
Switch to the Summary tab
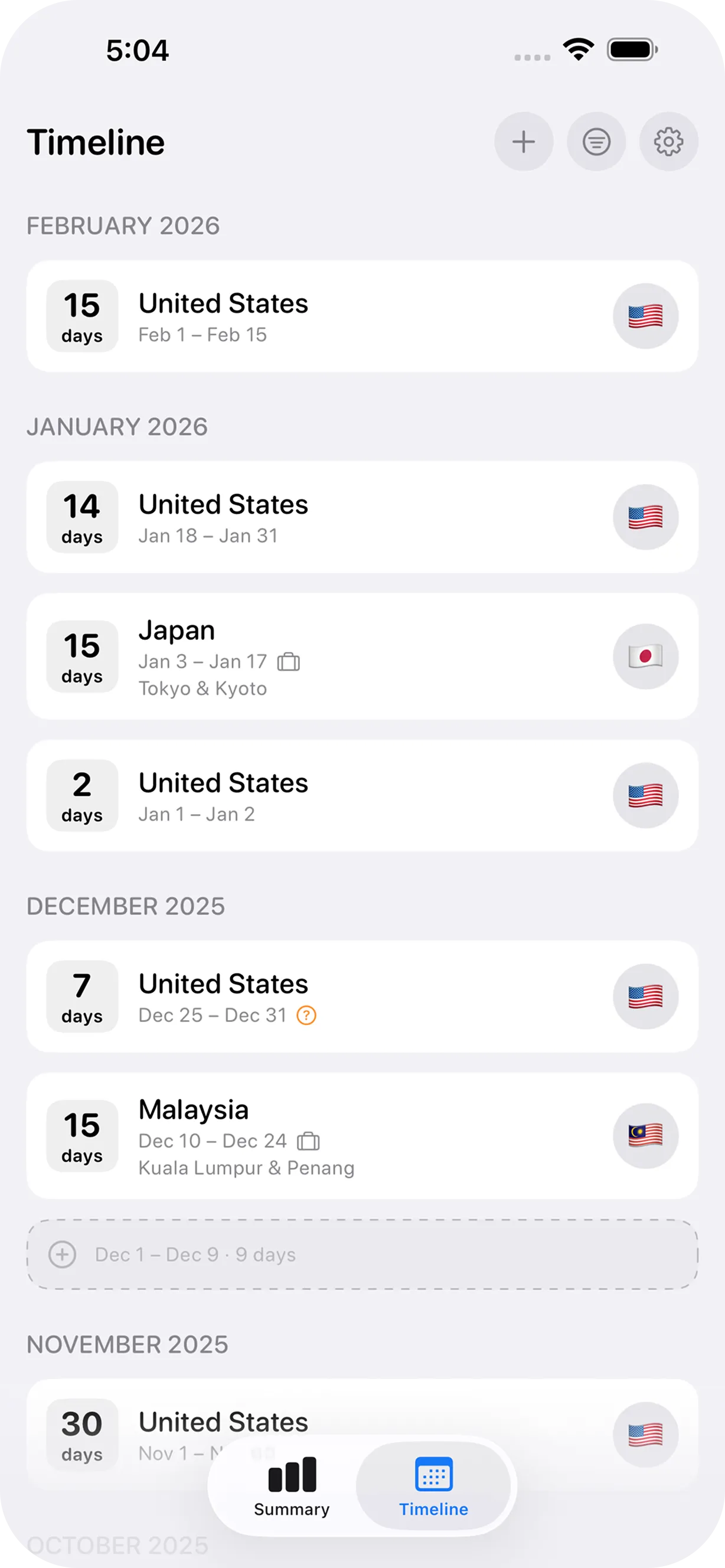pos(292,1486)
